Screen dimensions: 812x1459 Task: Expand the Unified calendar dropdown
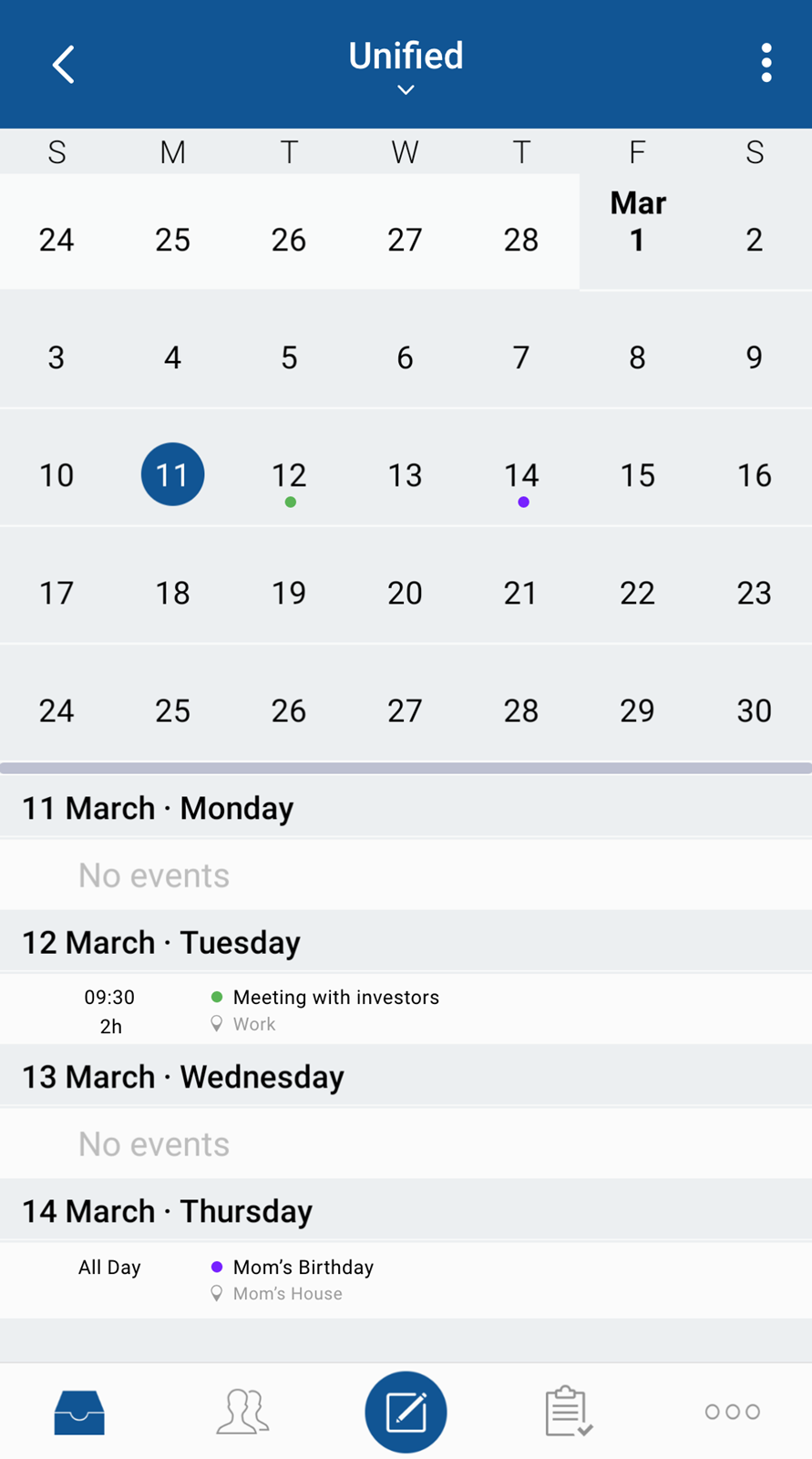tap(406, 67)
